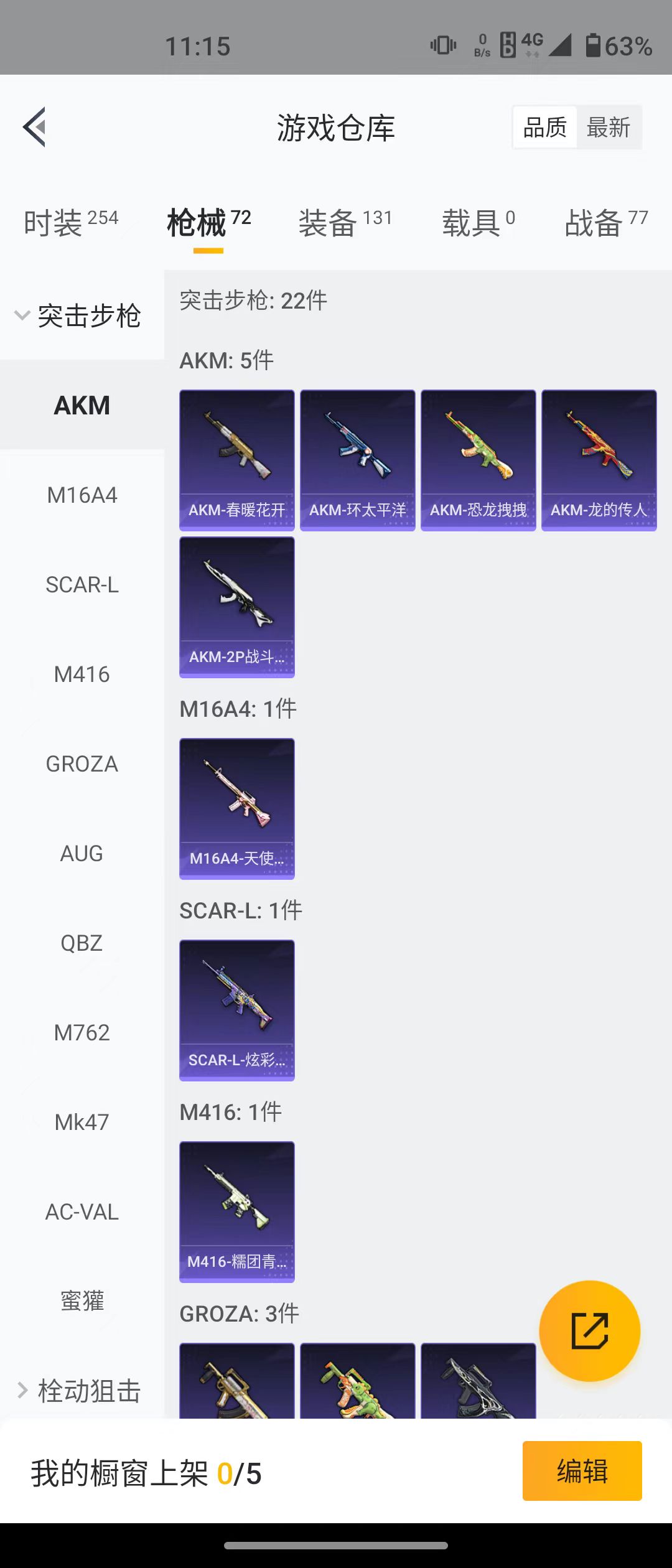Select AC-VAL in the side list
672x1568 pixels.
click(x=82, y=1212)
